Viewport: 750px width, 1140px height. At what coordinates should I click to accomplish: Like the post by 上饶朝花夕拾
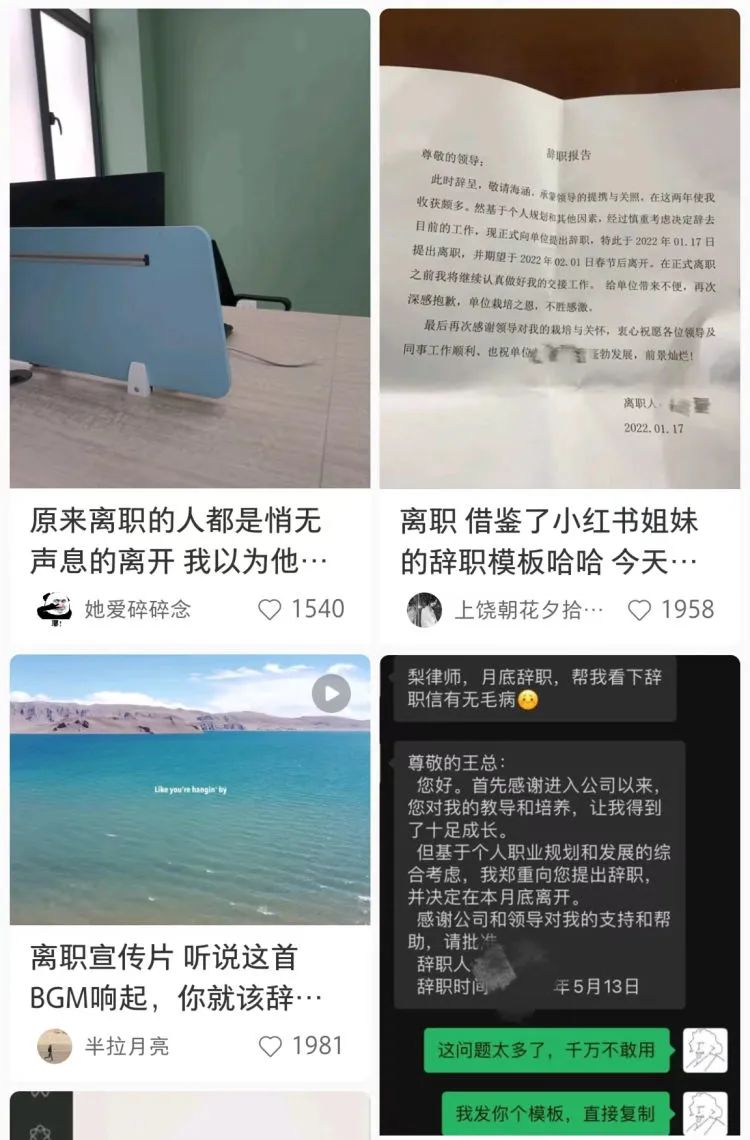[x=640, y=609]
